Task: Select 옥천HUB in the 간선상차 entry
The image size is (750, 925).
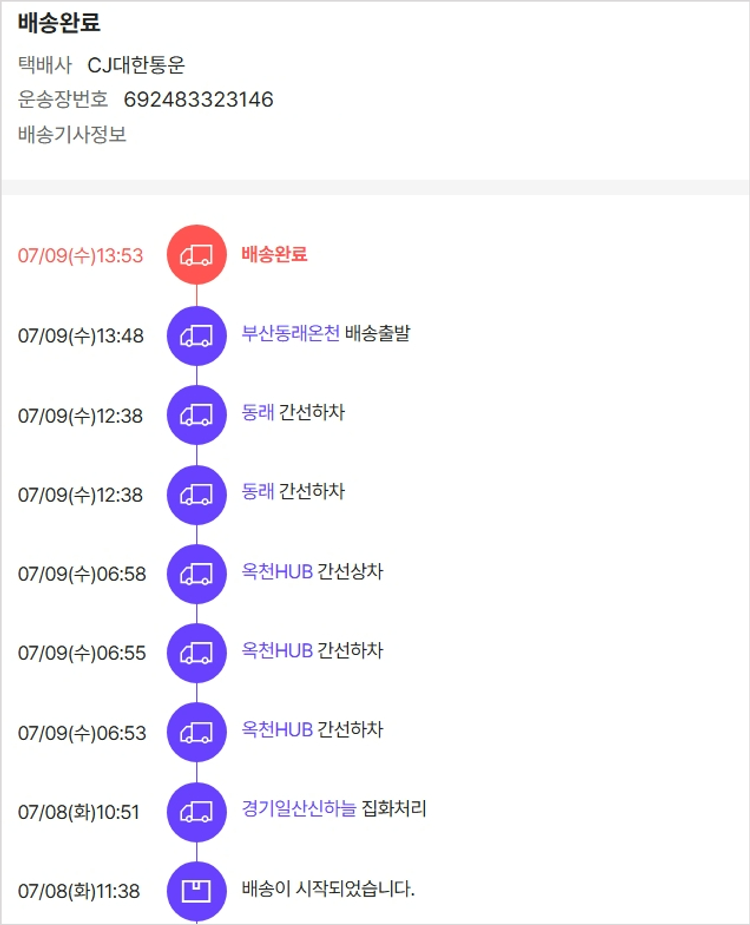Action: pos(277,573)
